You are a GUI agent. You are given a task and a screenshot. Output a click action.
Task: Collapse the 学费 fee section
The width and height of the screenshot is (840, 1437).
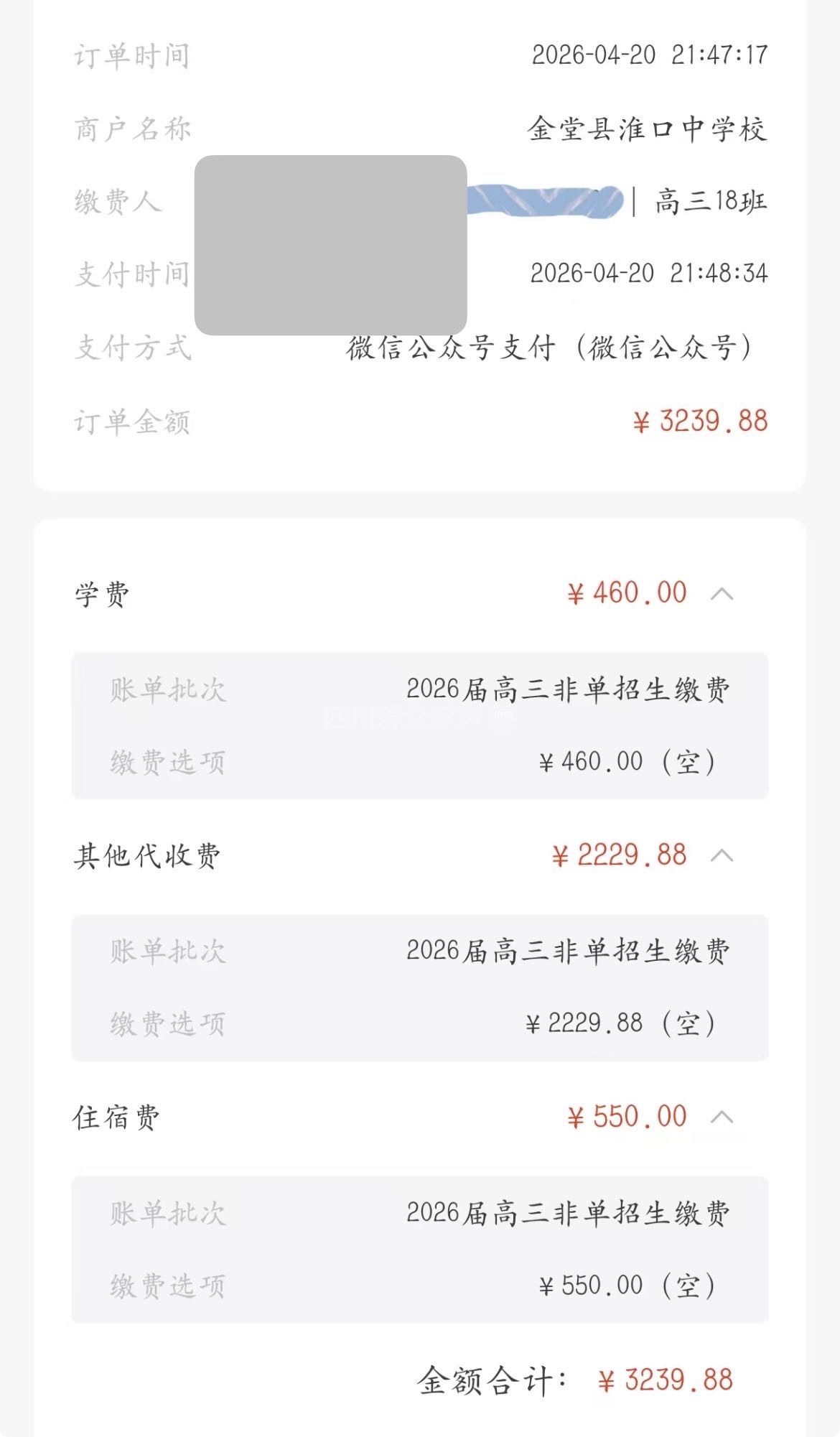(722, 594)
